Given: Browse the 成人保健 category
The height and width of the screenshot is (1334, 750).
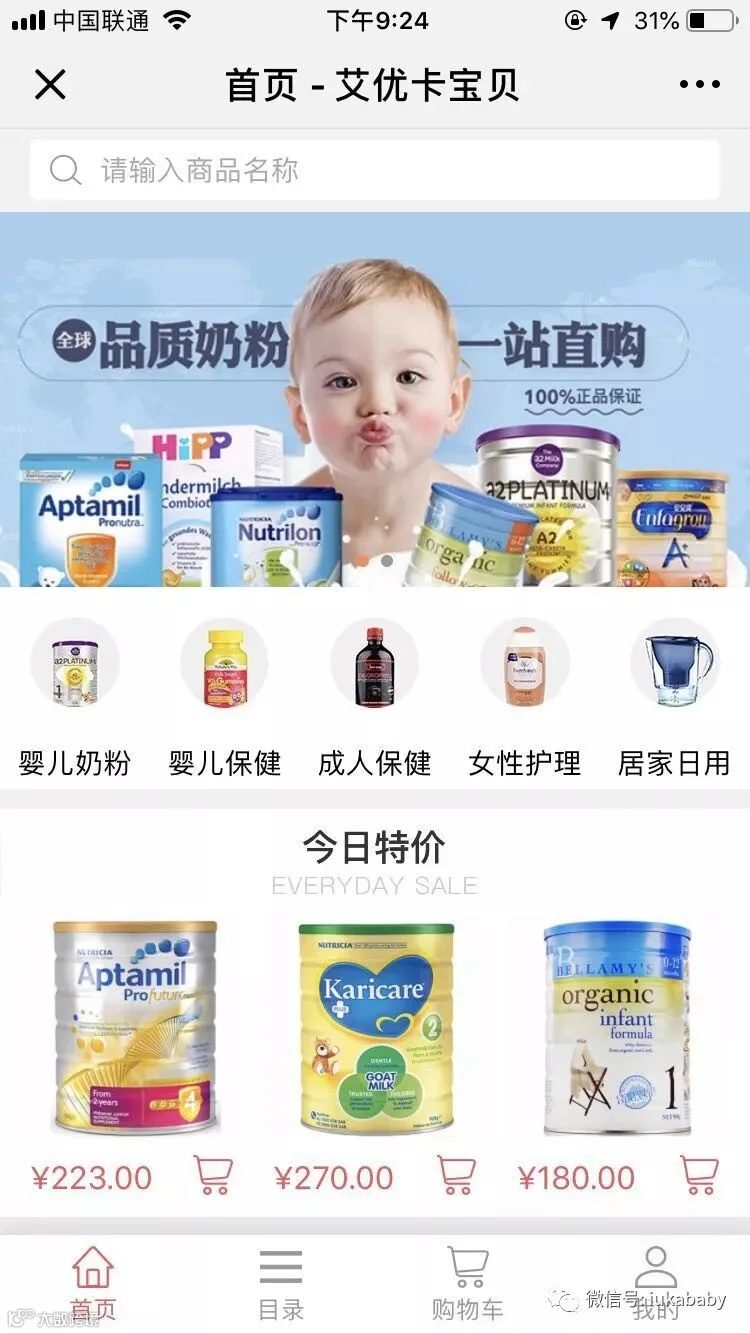Looking at the screenshot, I should 375,698.
